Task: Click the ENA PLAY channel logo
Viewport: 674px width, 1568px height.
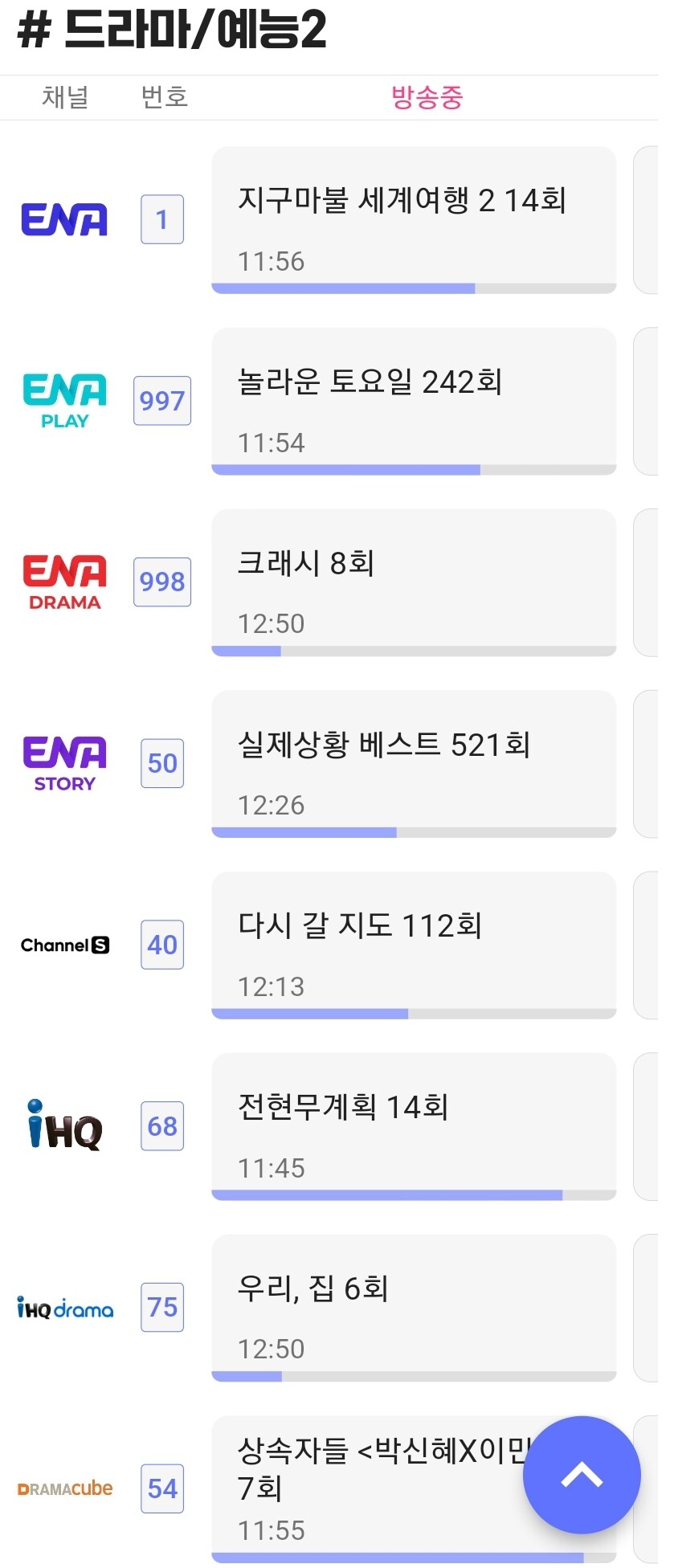Action: (x=63, y=401)
